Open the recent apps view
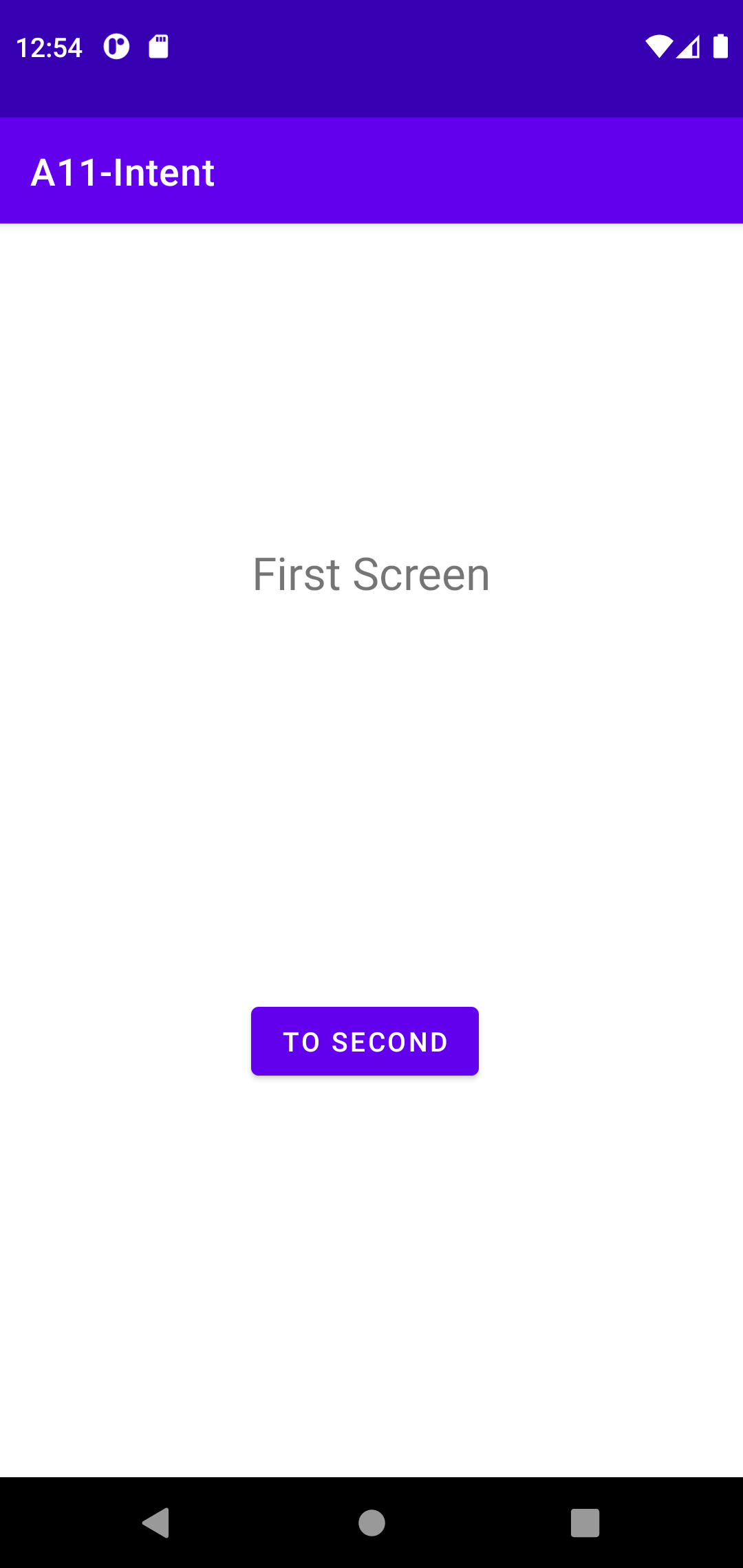This screenshot has height=1568, width=743. coord(585,1523)
